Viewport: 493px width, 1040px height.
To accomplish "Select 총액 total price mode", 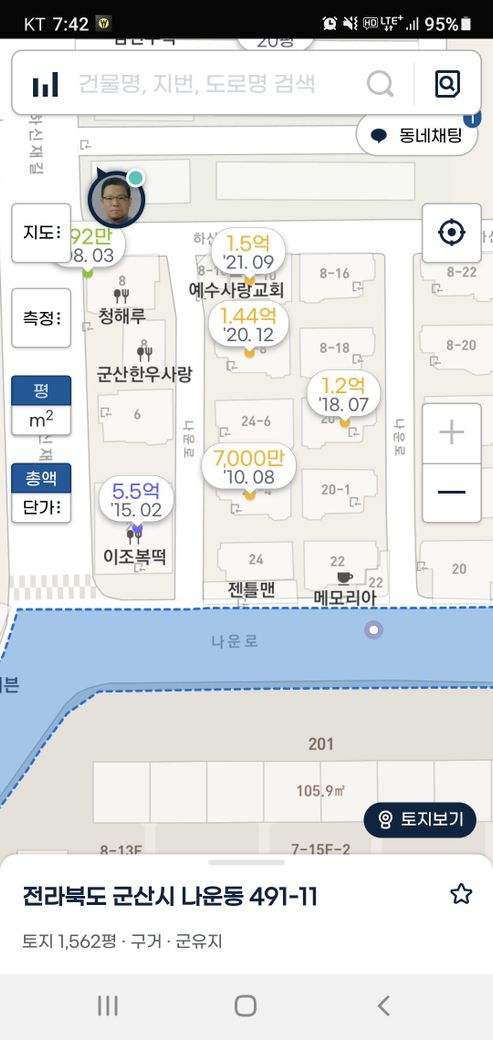I will (41, 478).
